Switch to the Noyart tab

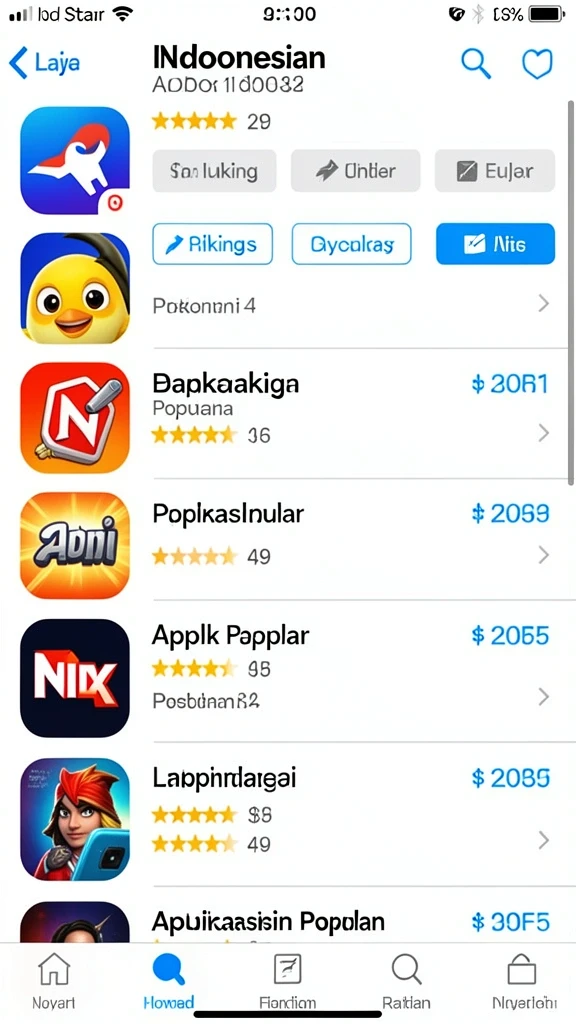tap(54, 980)
